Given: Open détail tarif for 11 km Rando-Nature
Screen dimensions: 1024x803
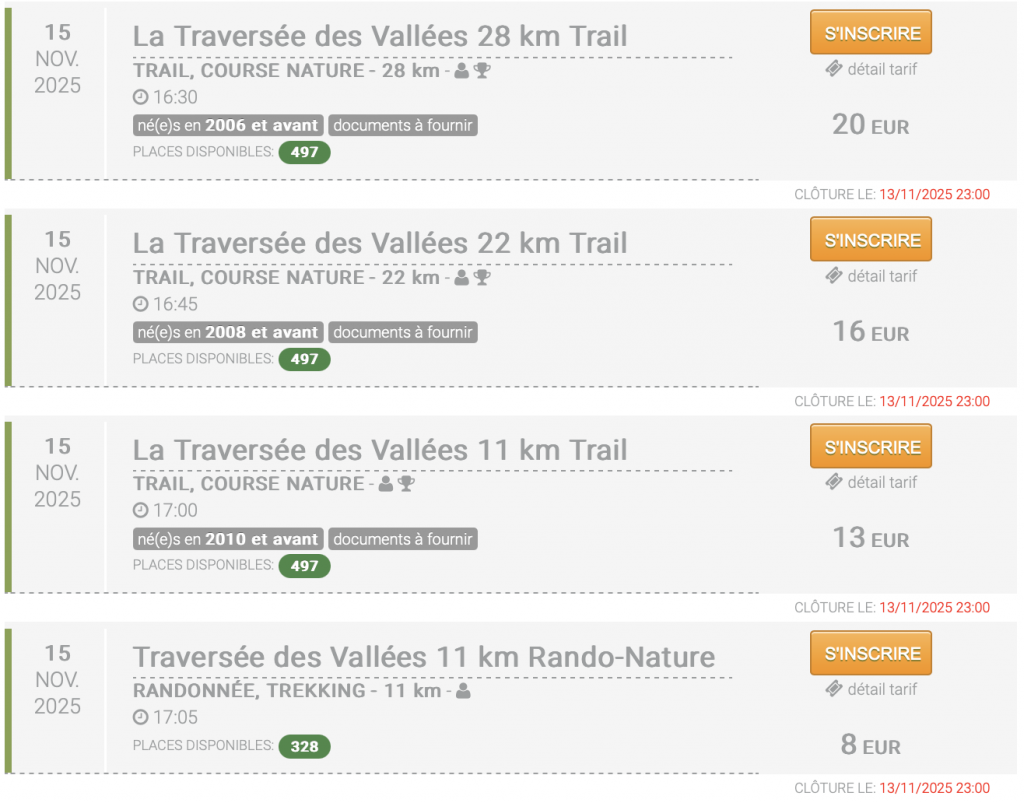Looking at the screenshot, I should click(x=870, y=689).
